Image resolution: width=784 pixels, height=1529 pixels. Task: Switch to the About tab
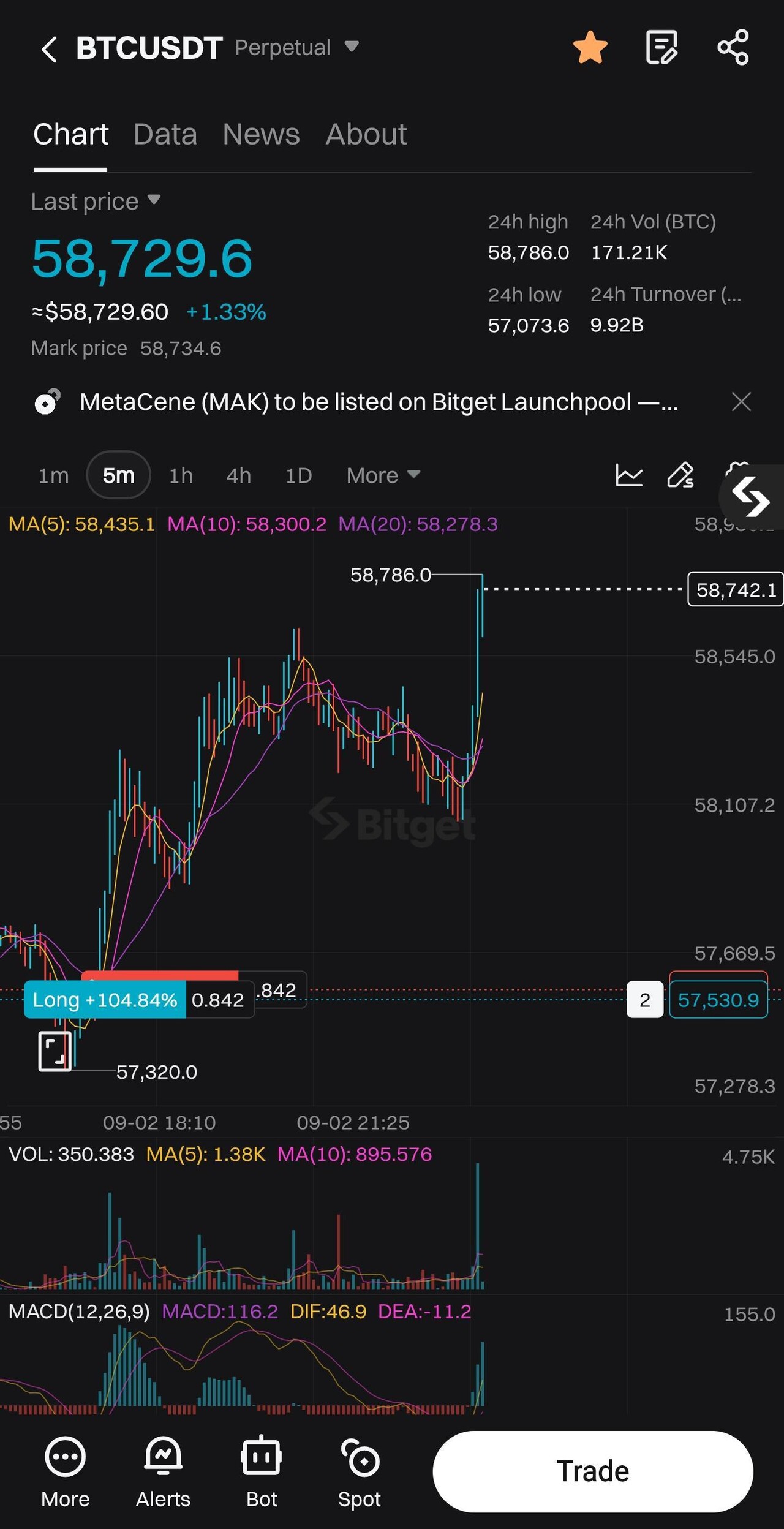366,134
